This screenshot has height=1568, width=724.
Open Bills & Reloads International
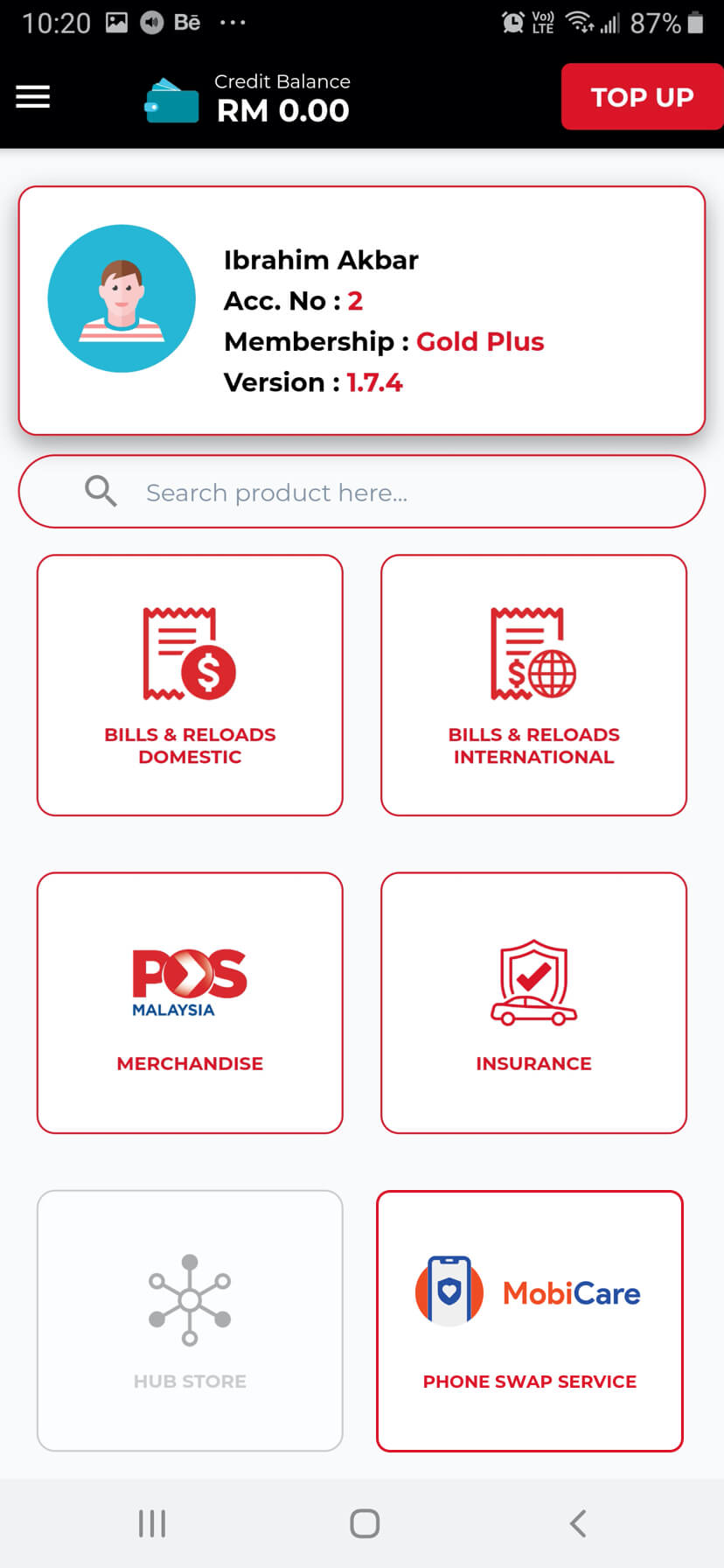click(x=533, y=685)
